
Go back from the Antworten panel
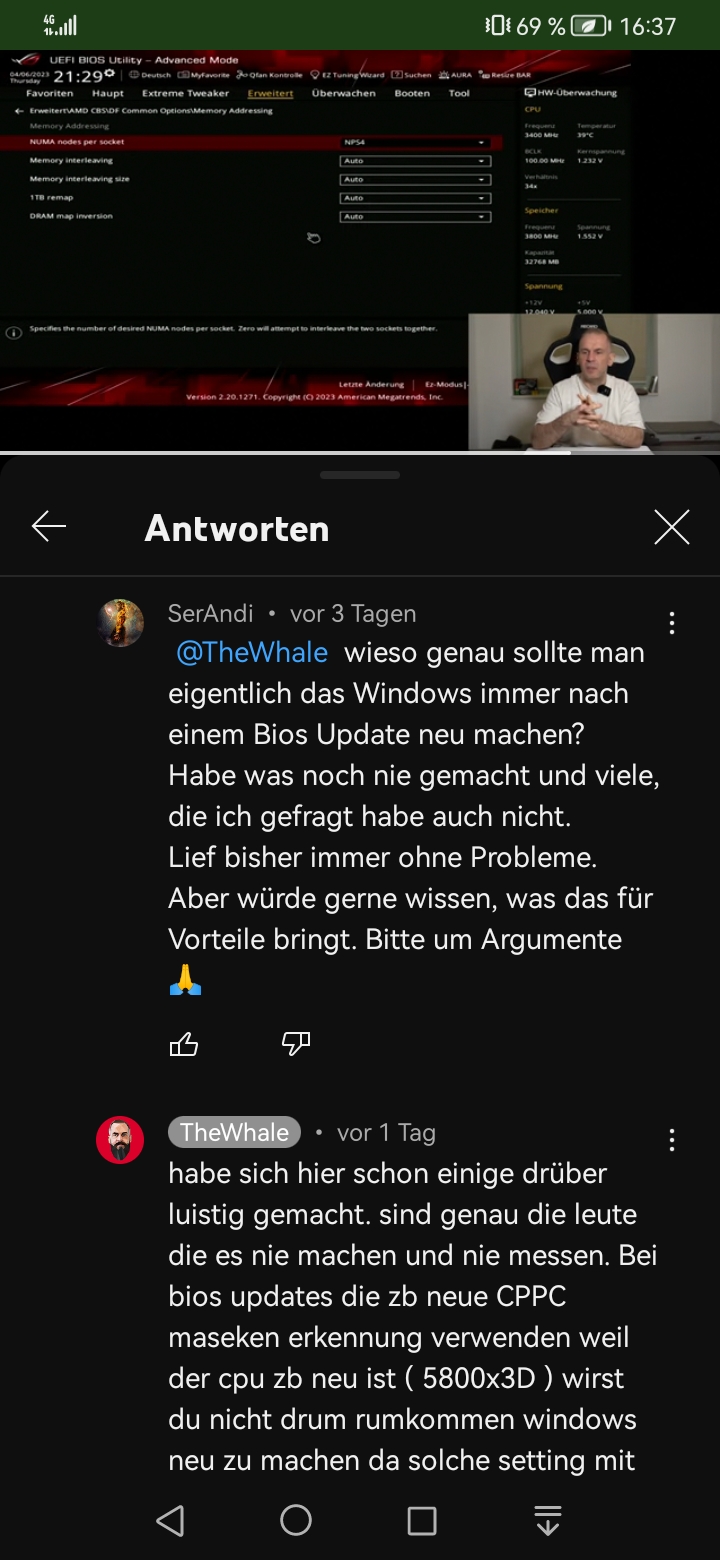click(49, 526)
